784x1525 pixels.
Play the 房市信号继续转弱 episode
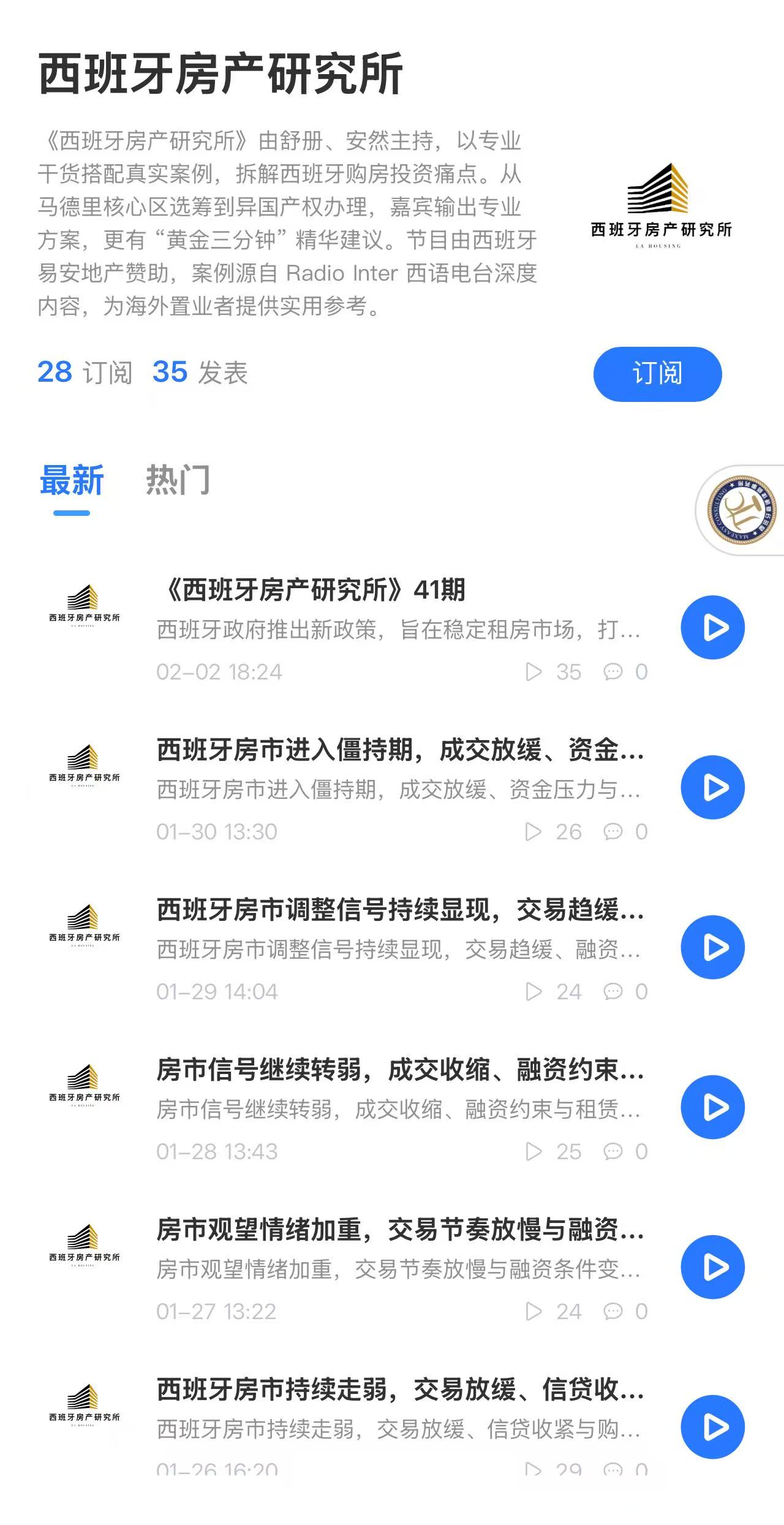(712, 1107)
